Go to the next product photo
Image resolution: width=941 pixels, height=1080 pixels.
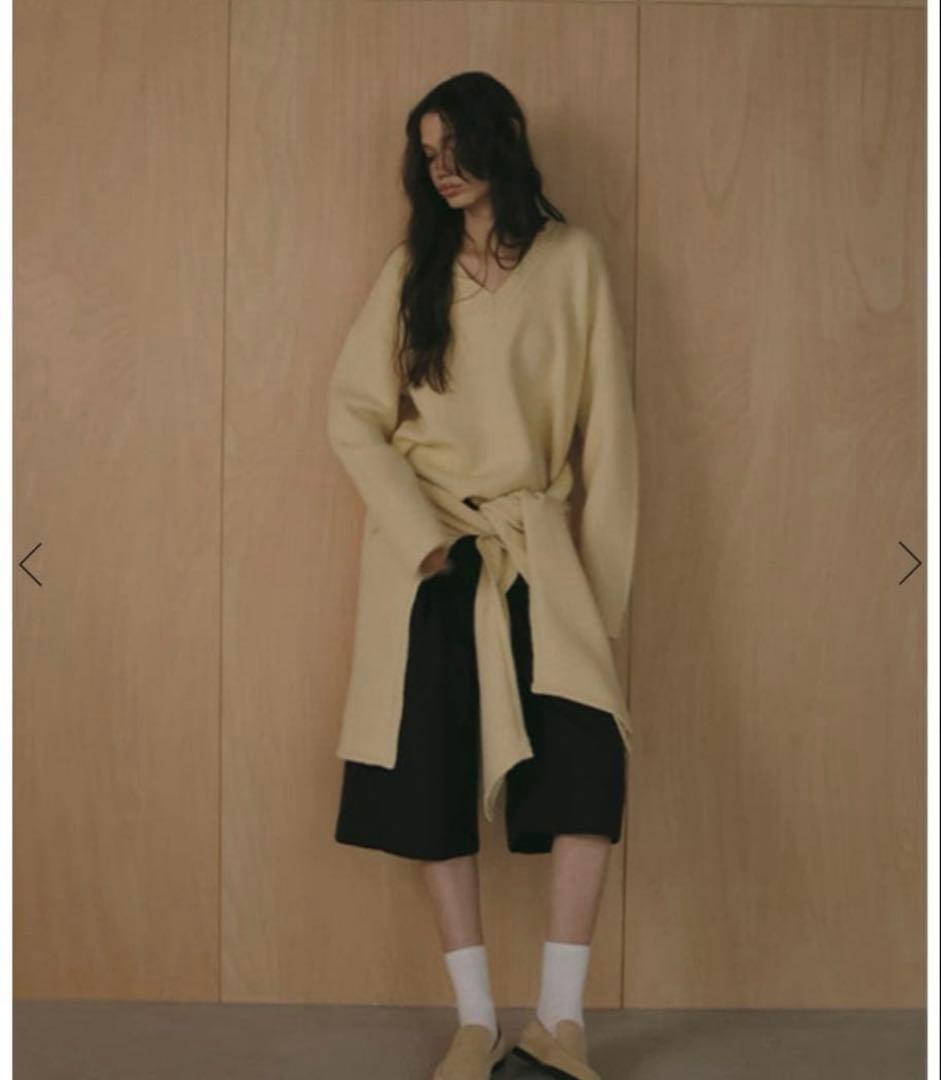coord(908,563)
